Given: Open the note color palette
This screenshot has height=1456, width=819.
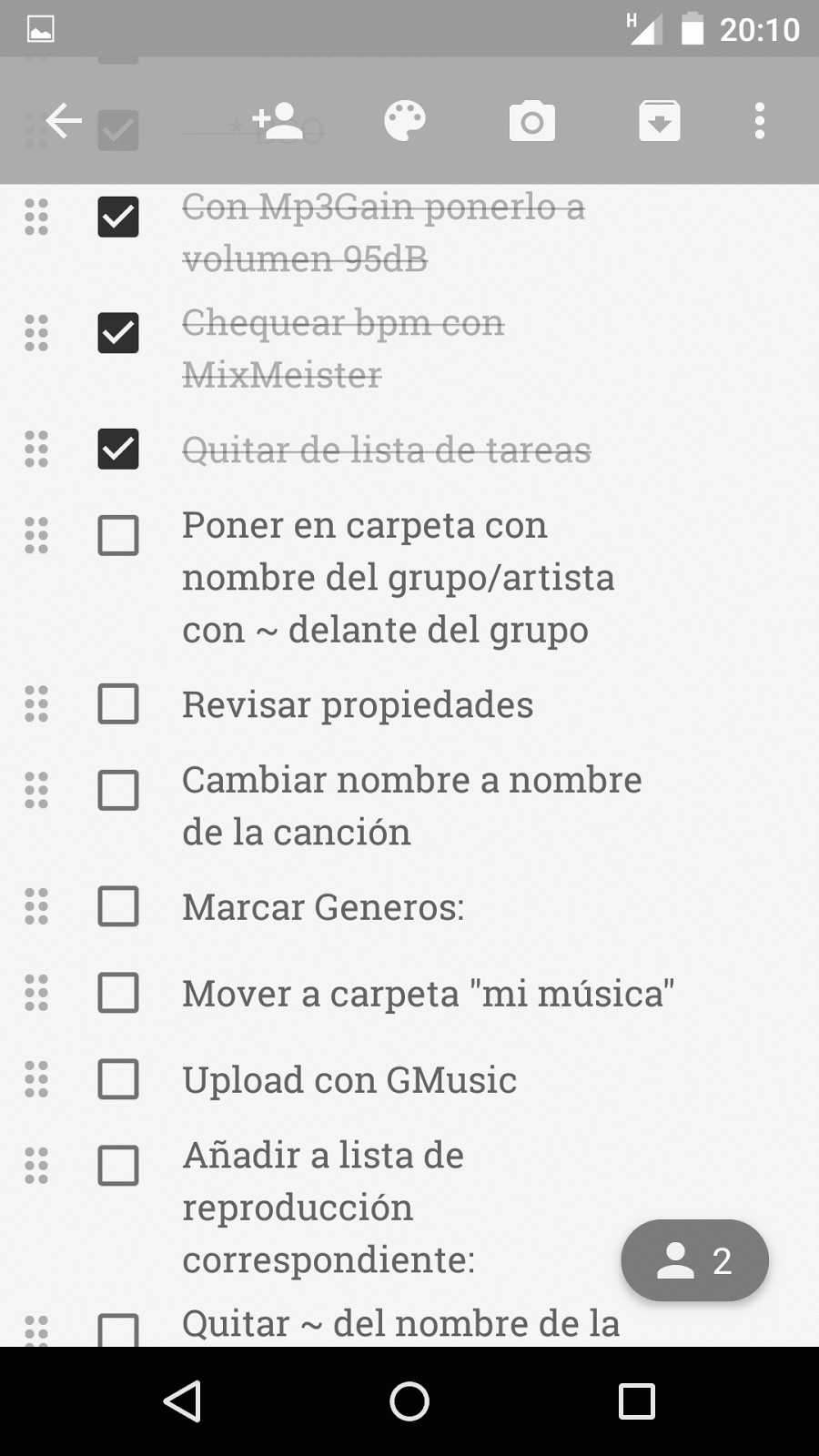Looking at the screenshot, I should 404,120.
